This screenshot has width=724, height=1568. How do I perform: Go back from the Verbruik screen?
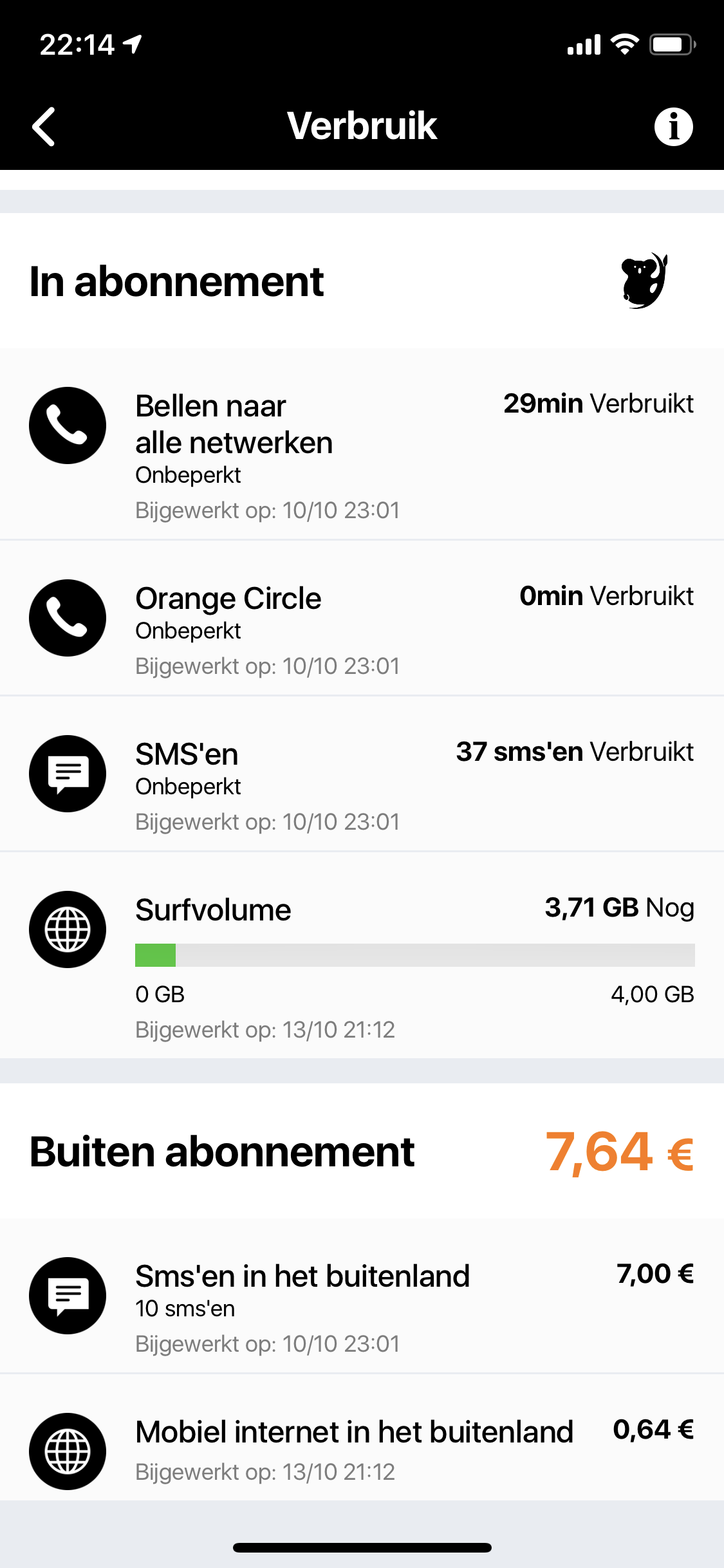(x=44, y=126)
